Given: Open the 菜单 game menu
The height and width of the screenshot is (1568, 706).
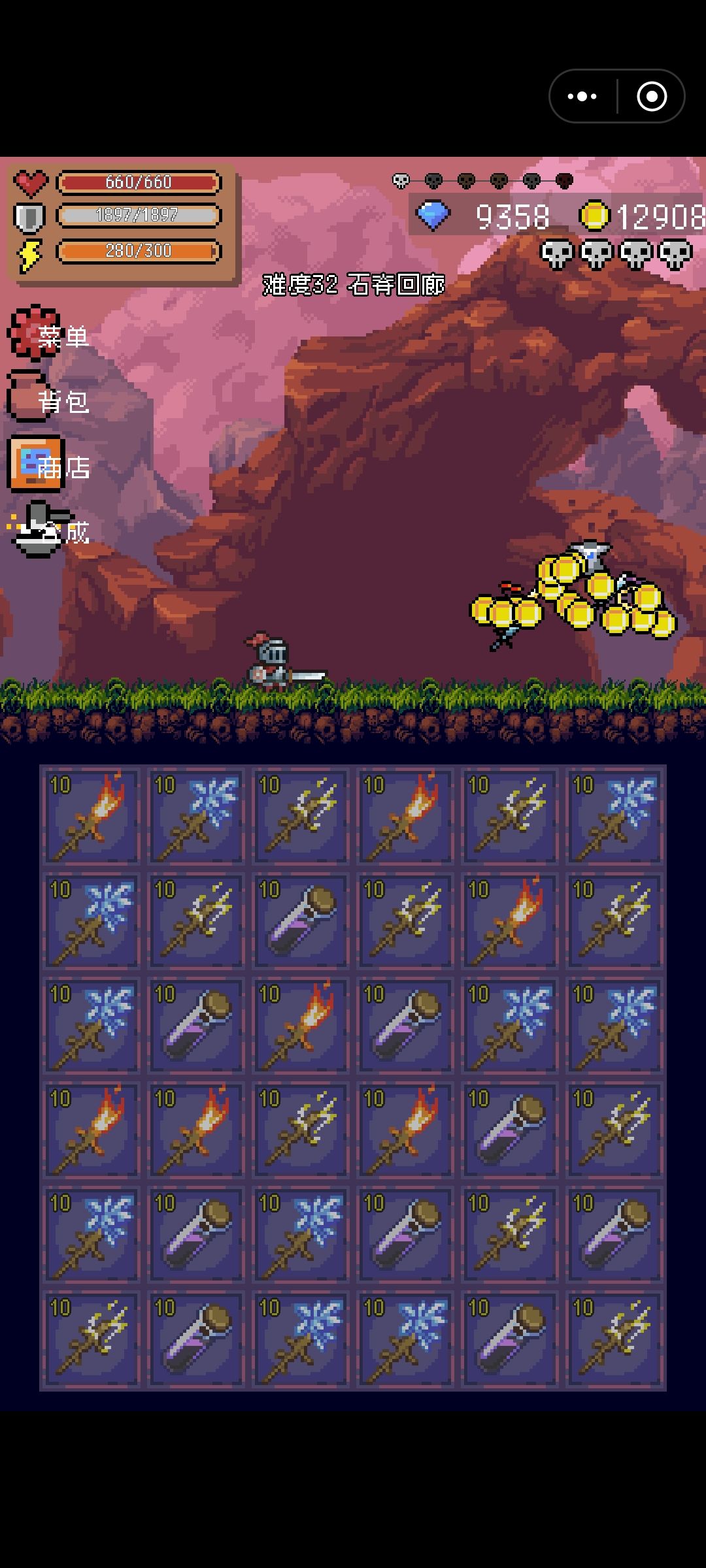Looking at the screenshot, I should pos(48,335).
